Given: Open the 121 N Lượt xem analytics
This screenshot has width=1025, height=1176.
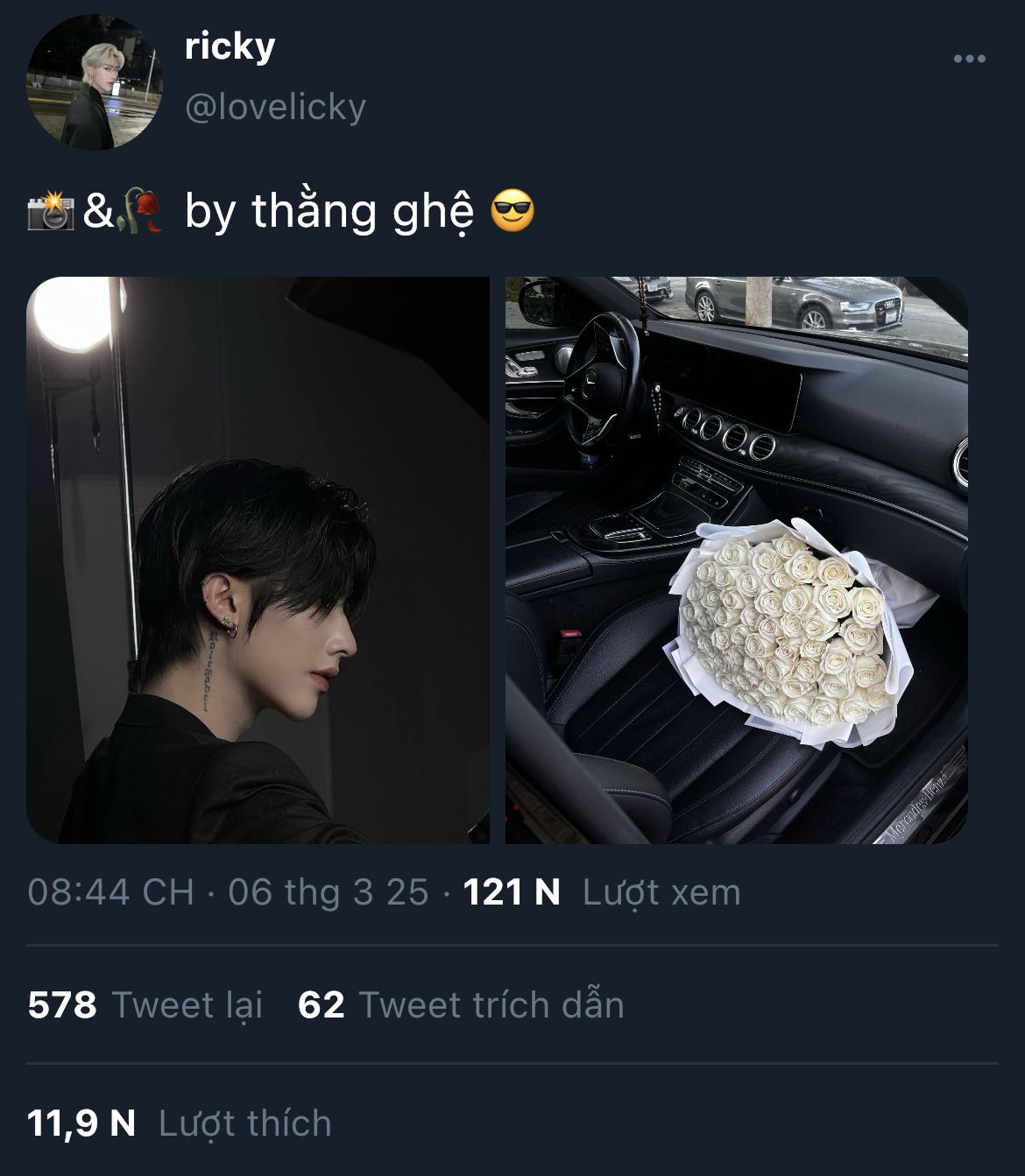Looking at the screenshot, I should click(x=601, y=892).
